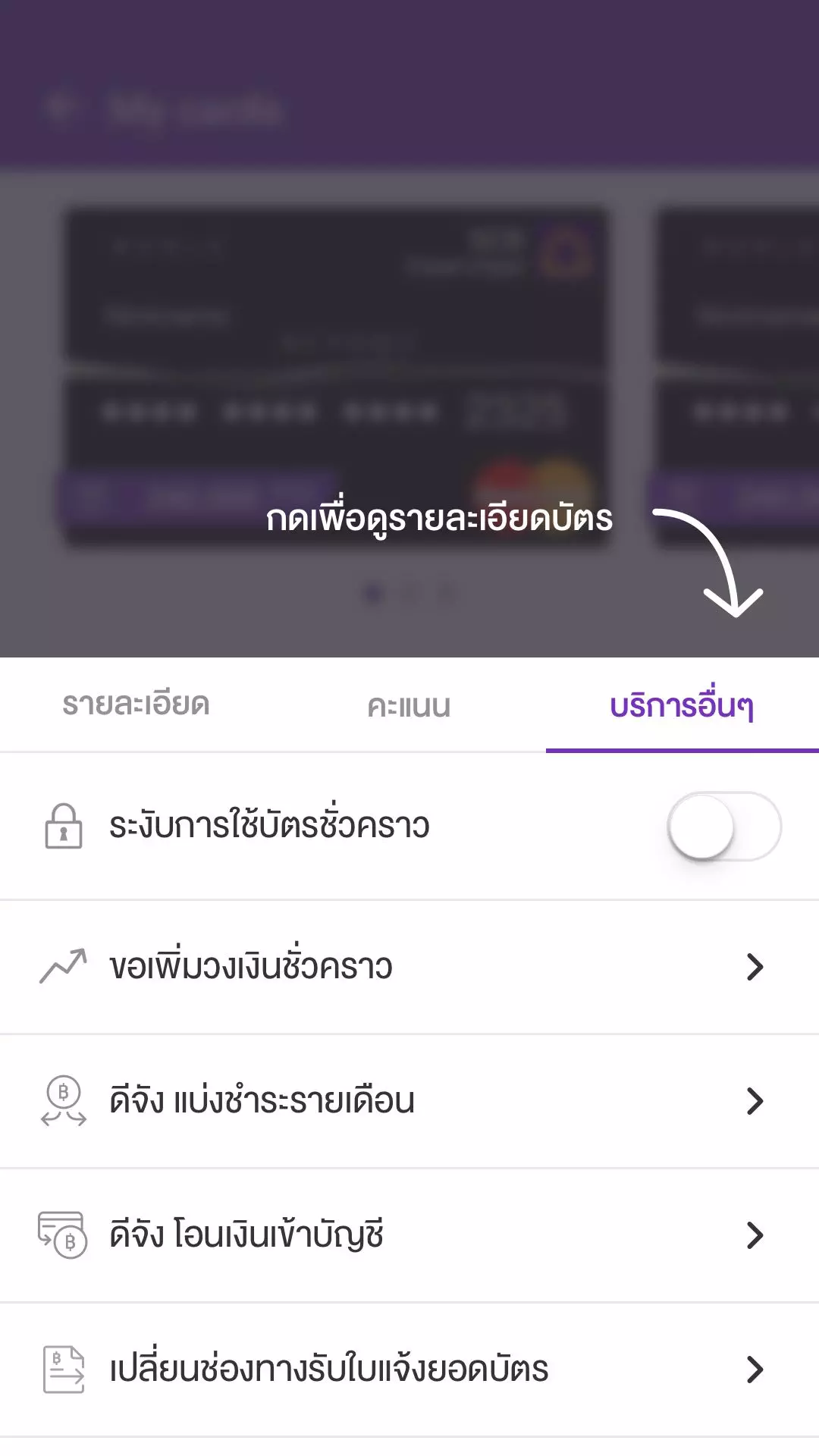Open ดีจัง โอนเงินเข้าบัญชี
Image resolution: width=819 pixels, height=1456 pixels.
(409, 1235)
